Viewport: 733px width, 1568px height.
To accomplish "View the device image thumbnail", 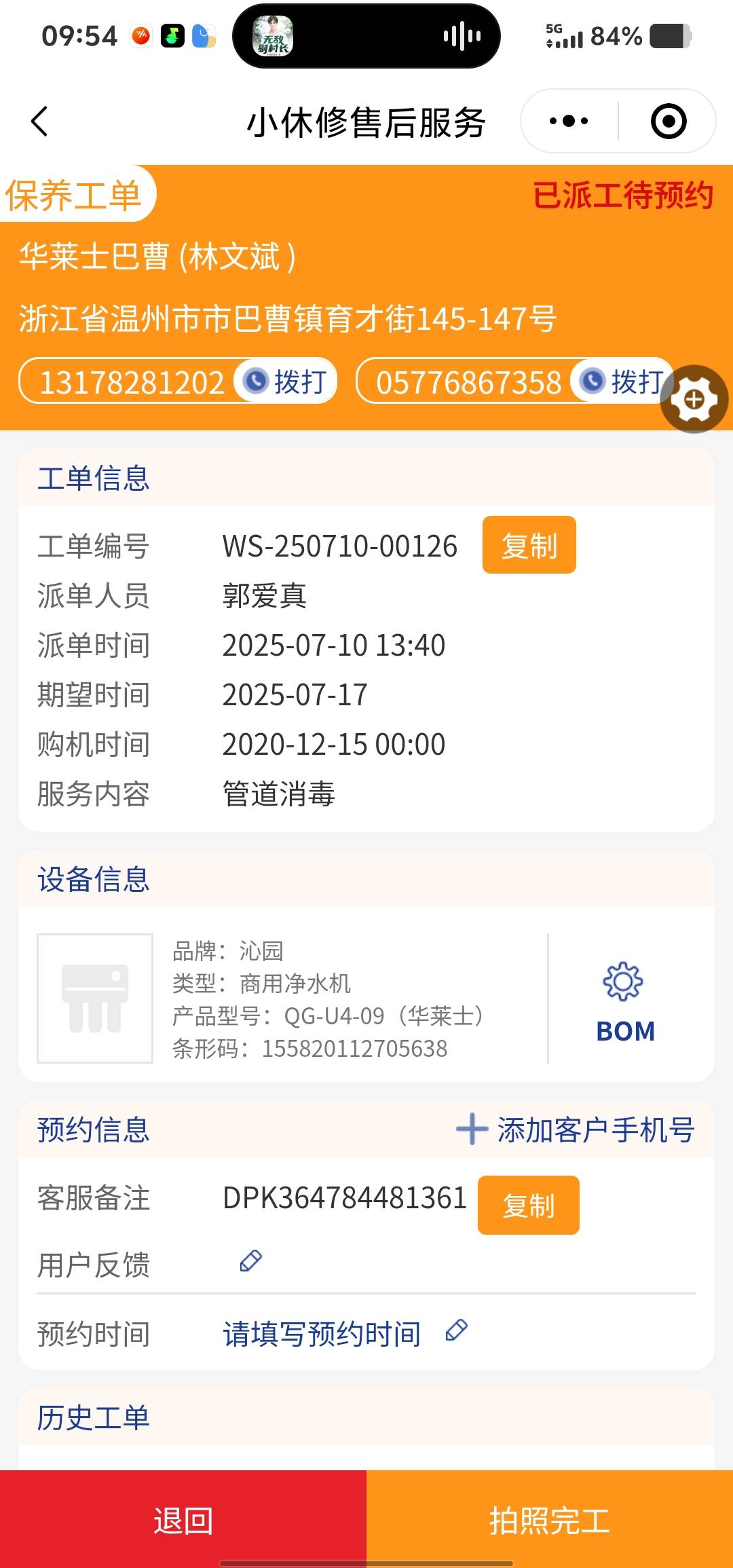I will click(x=95, y=998).
